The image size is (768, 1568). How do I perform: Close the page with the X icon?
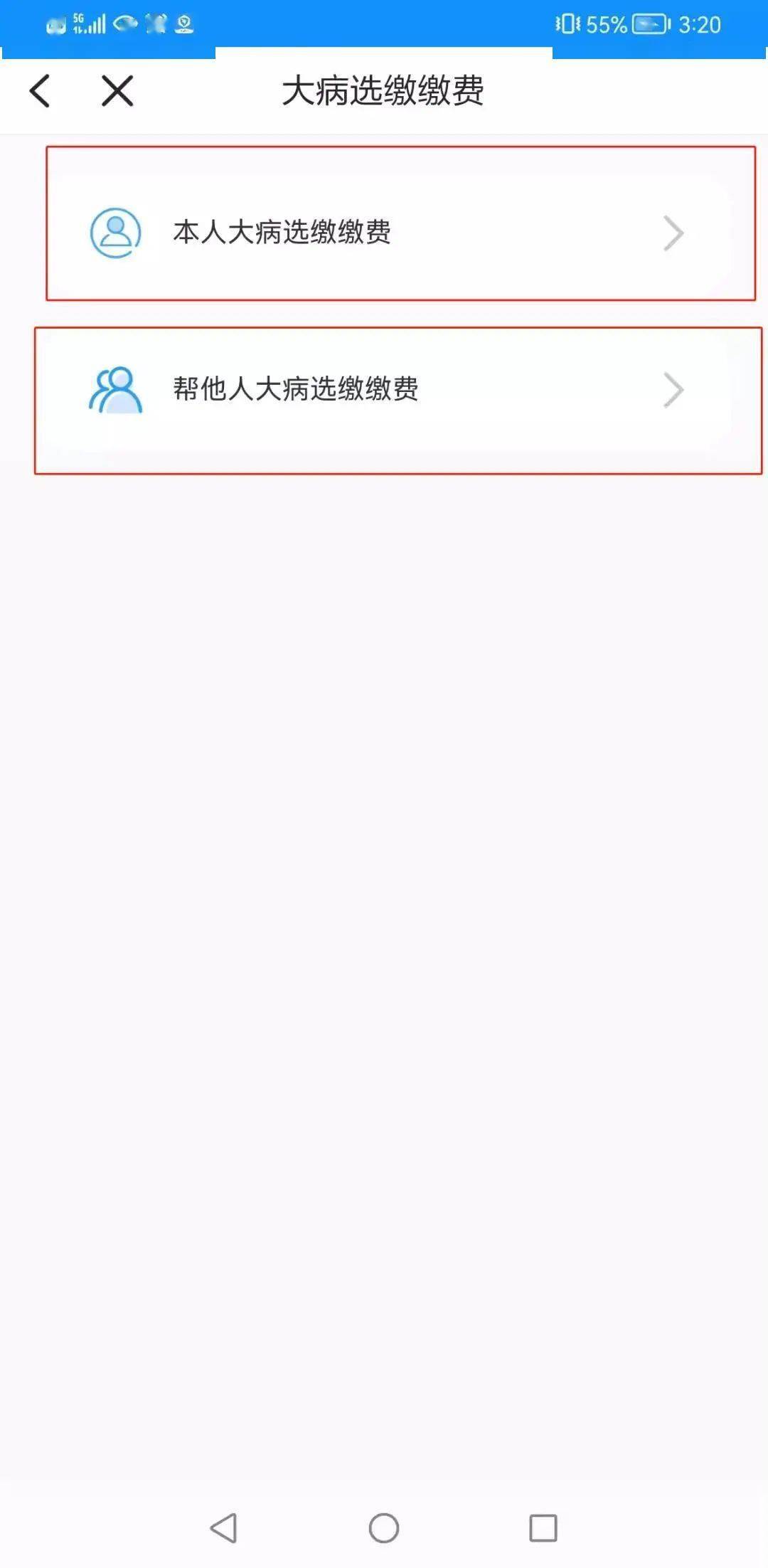point(117,91)
